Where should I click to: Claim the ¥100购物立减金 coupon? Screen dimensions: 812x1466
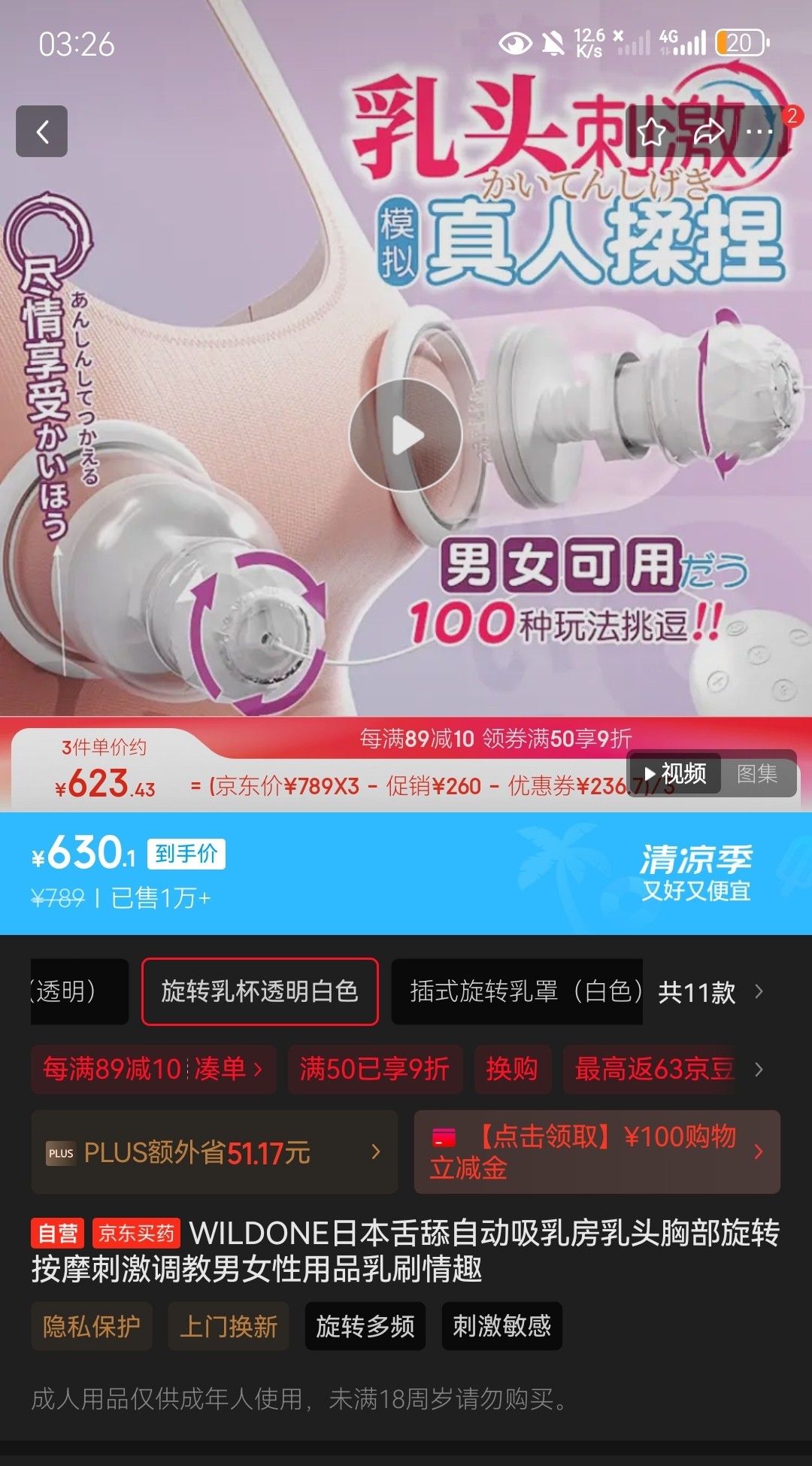(x=596, y=1152)
